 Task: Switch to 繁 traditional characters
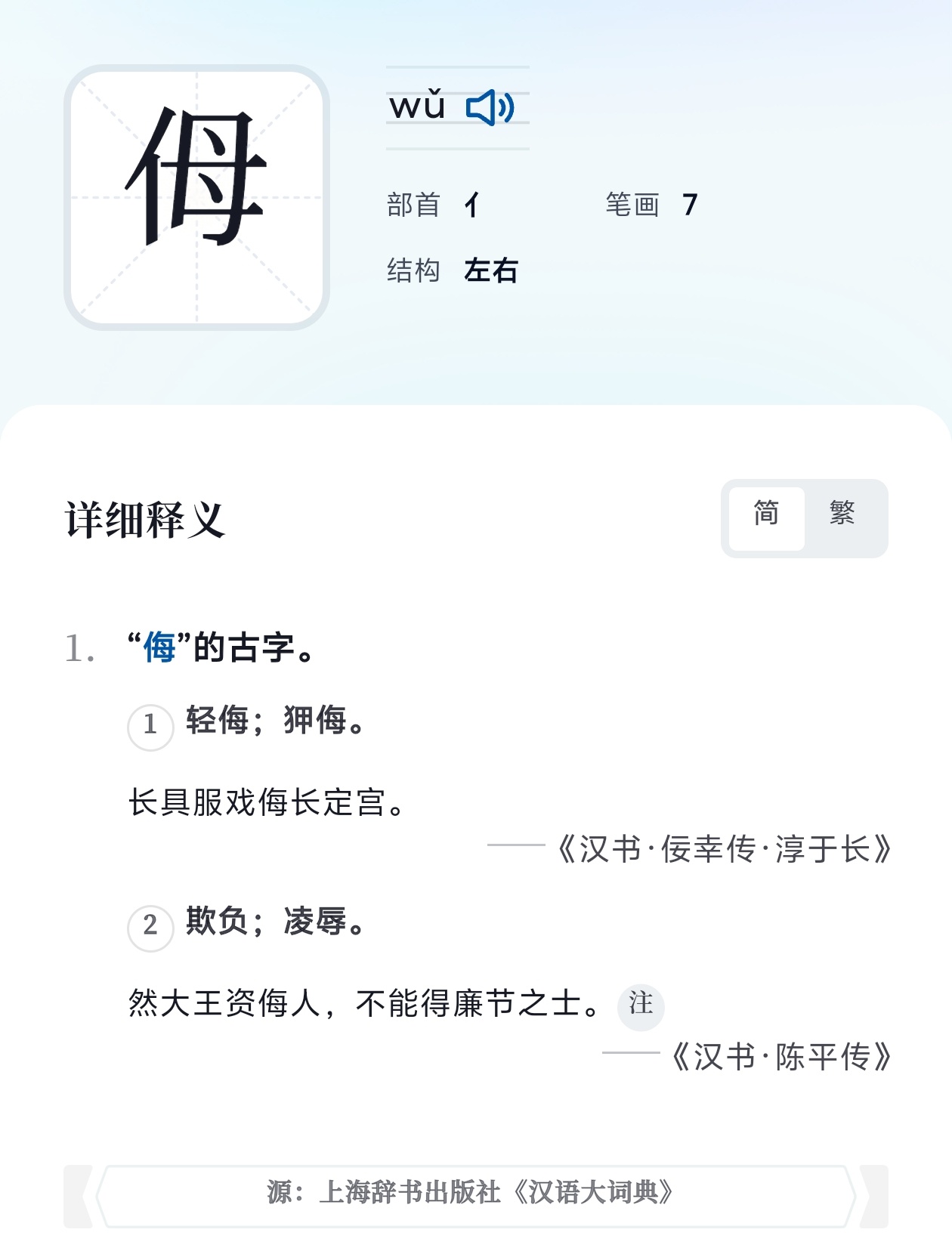click(842, 515)
